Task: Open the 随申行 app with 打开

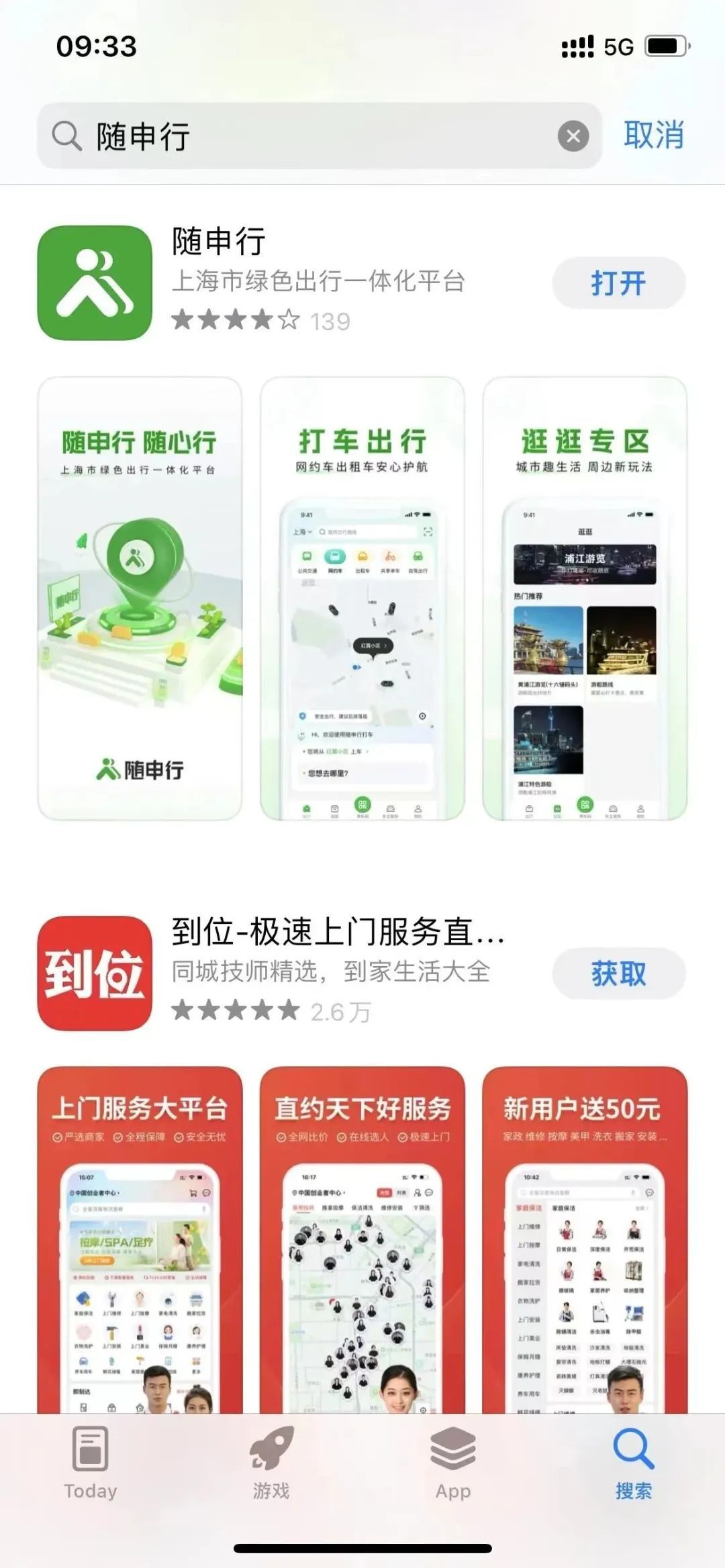Action: click(x=618, y=283)
